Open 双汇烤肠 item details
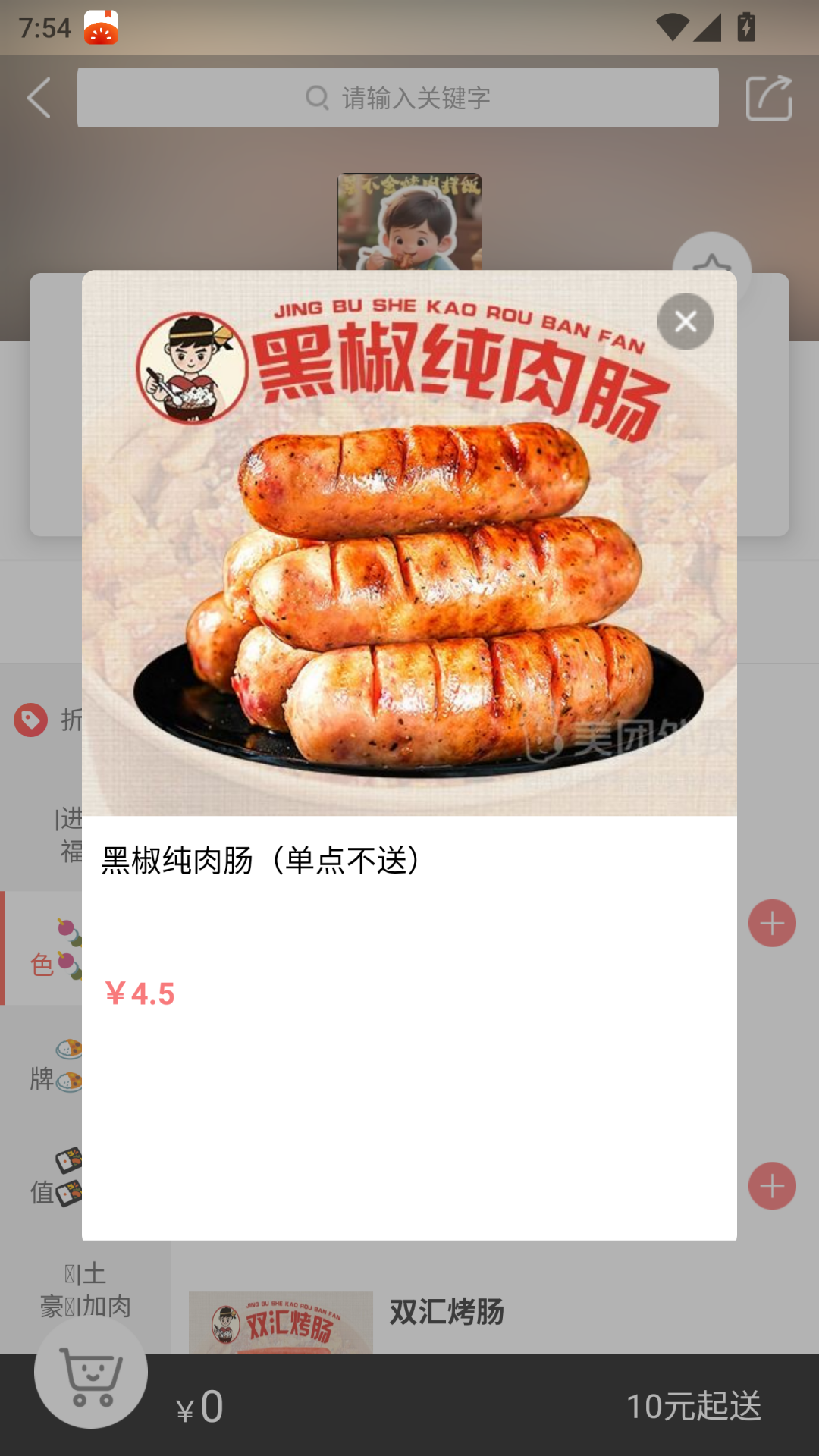The width and height of the screenshot is (819, 1456). (447, 1316)
